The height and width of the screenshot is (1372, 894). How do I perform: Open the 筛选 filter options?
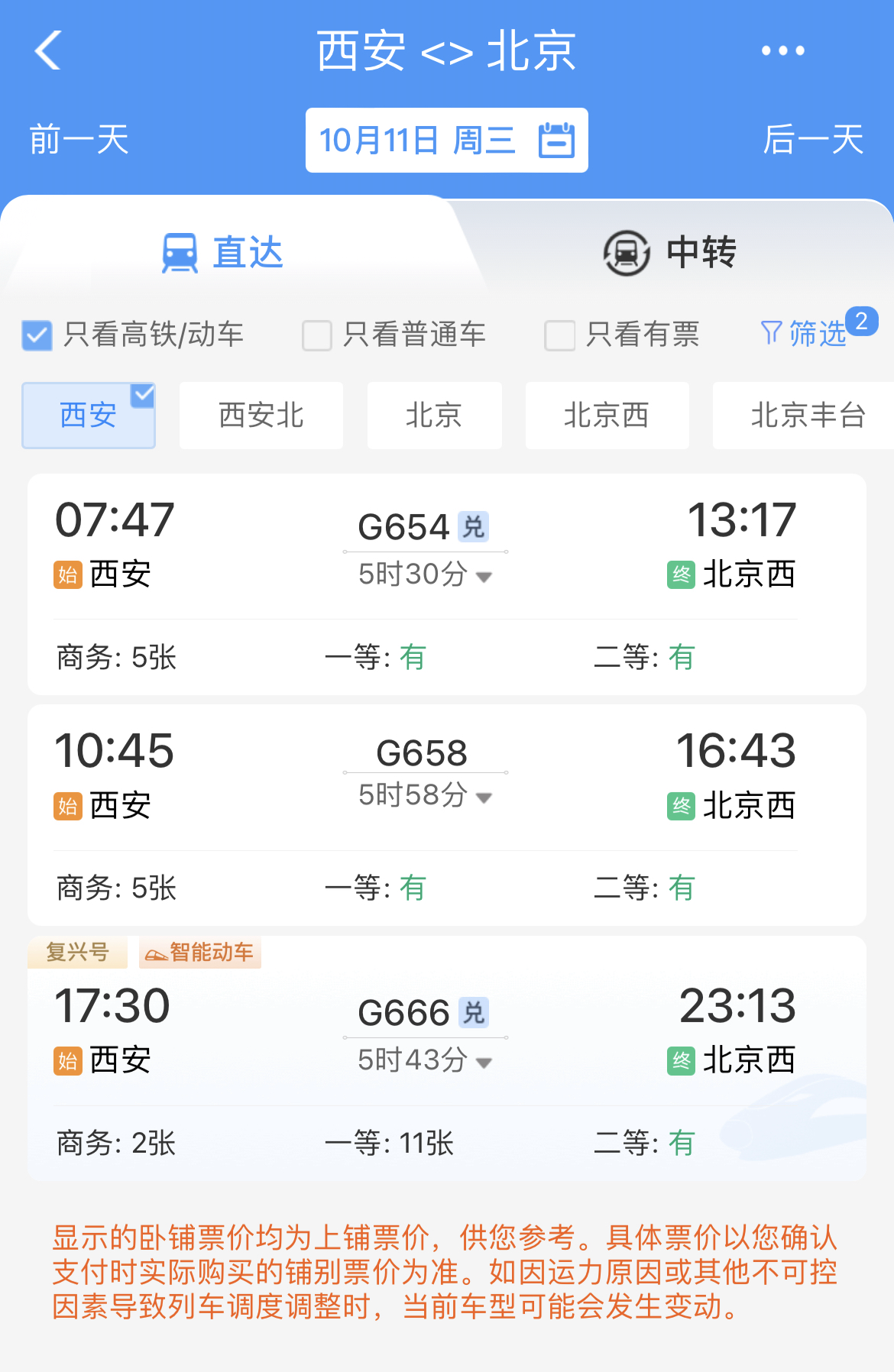pyautogui.click(x=805, y=334)
